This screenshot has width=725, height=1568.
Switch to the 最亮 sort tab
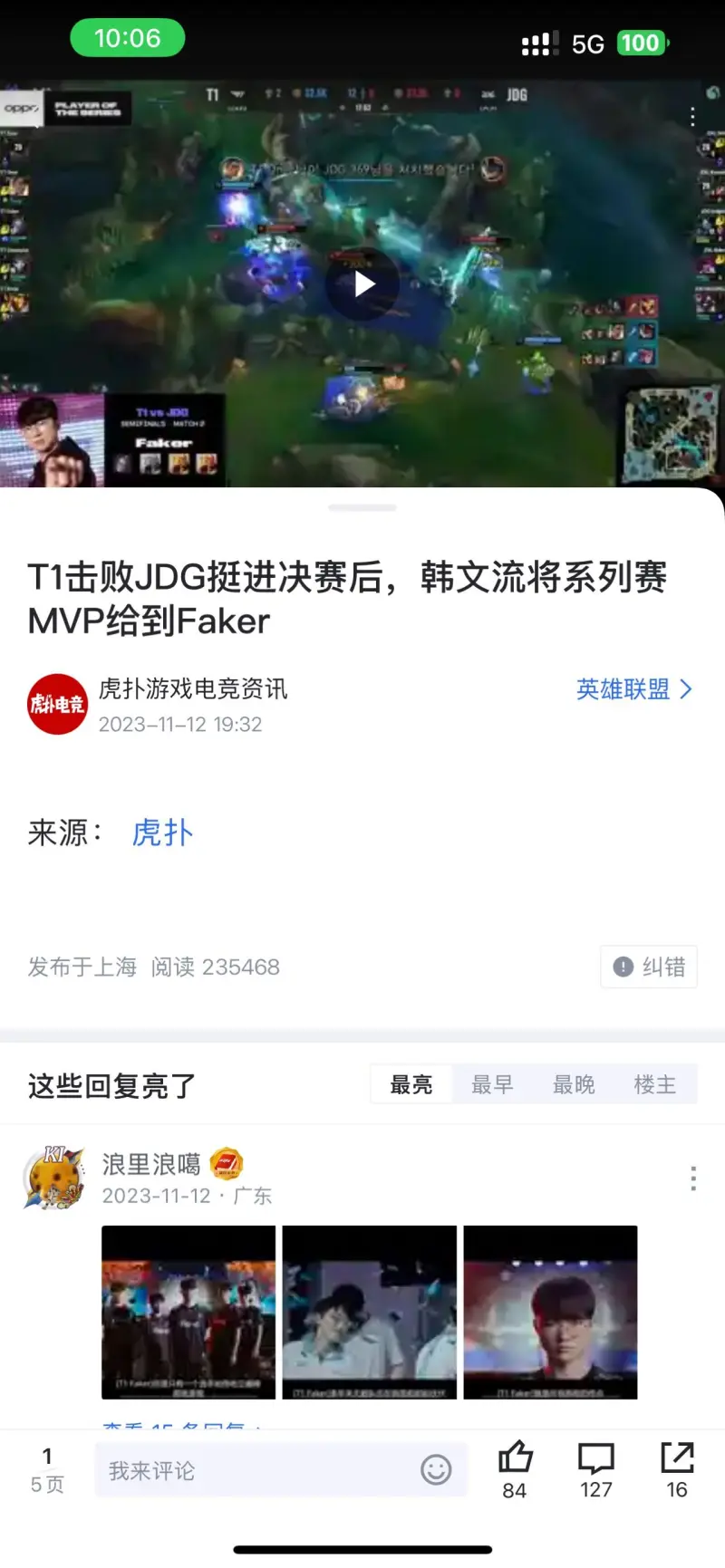[411, 1084]
